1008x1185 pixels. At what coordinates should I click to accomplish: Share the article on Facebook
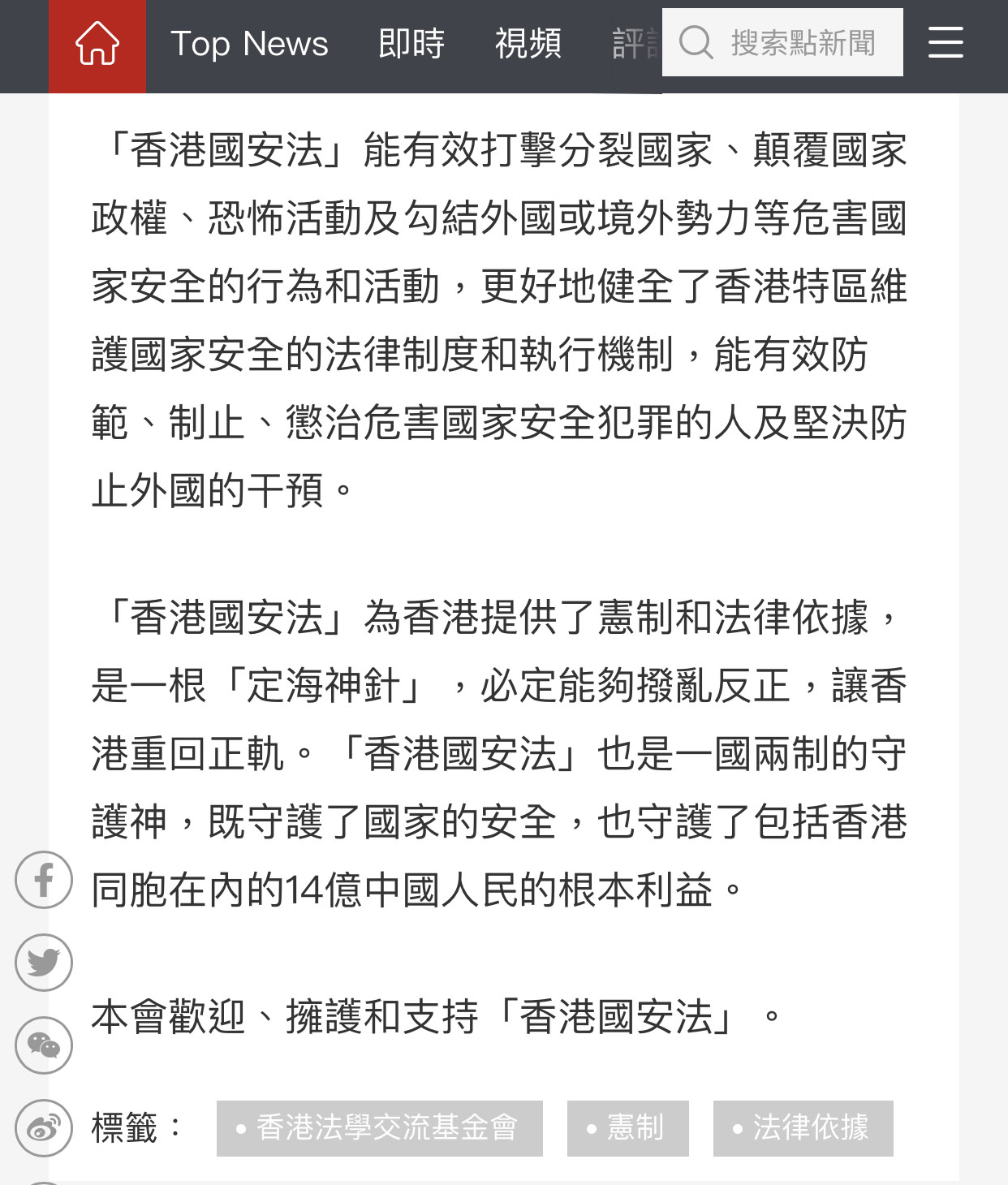[x=44, y=880]
